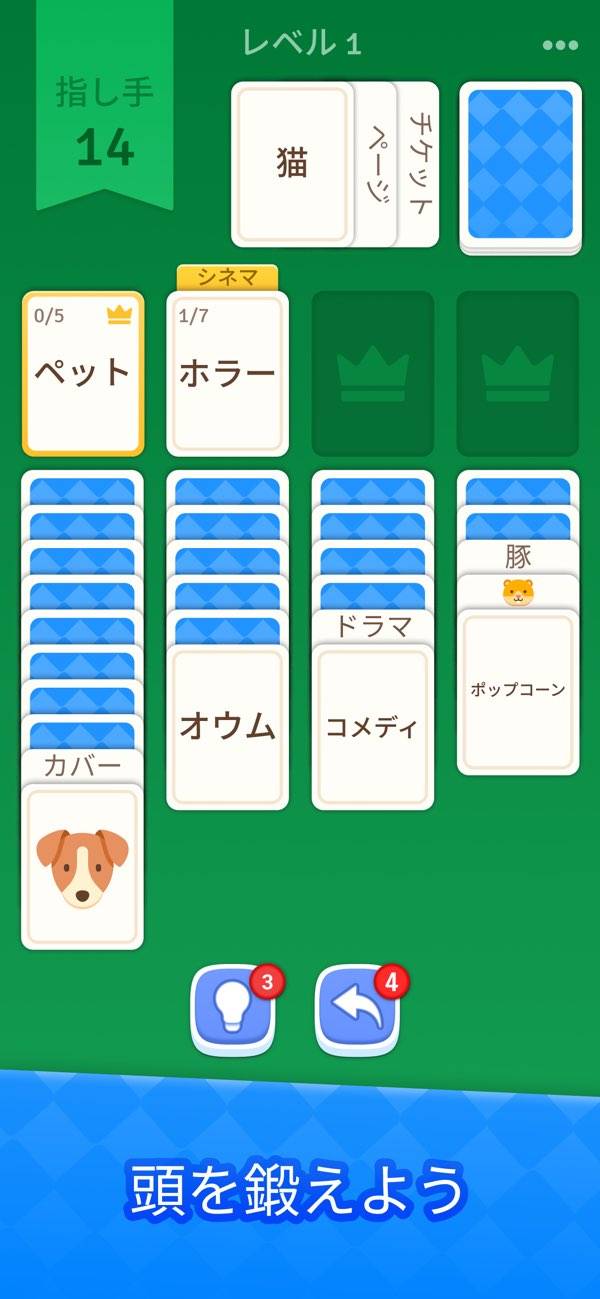Screen dimensions: 600x1299
Task: Draw a card from the blue deck
Action: tap(520, 165)
